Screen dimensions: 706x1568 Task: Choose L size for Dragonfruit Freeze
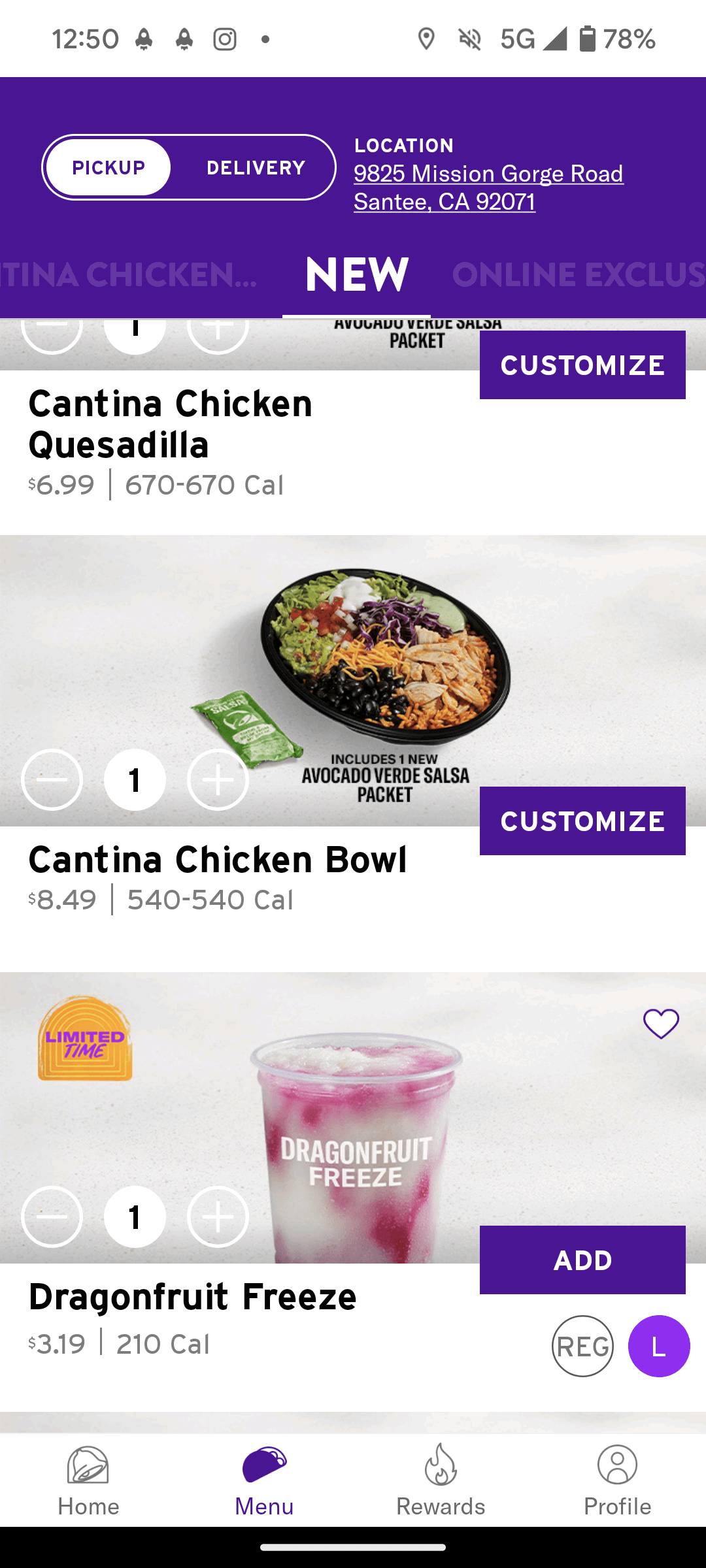[658, 1346]
